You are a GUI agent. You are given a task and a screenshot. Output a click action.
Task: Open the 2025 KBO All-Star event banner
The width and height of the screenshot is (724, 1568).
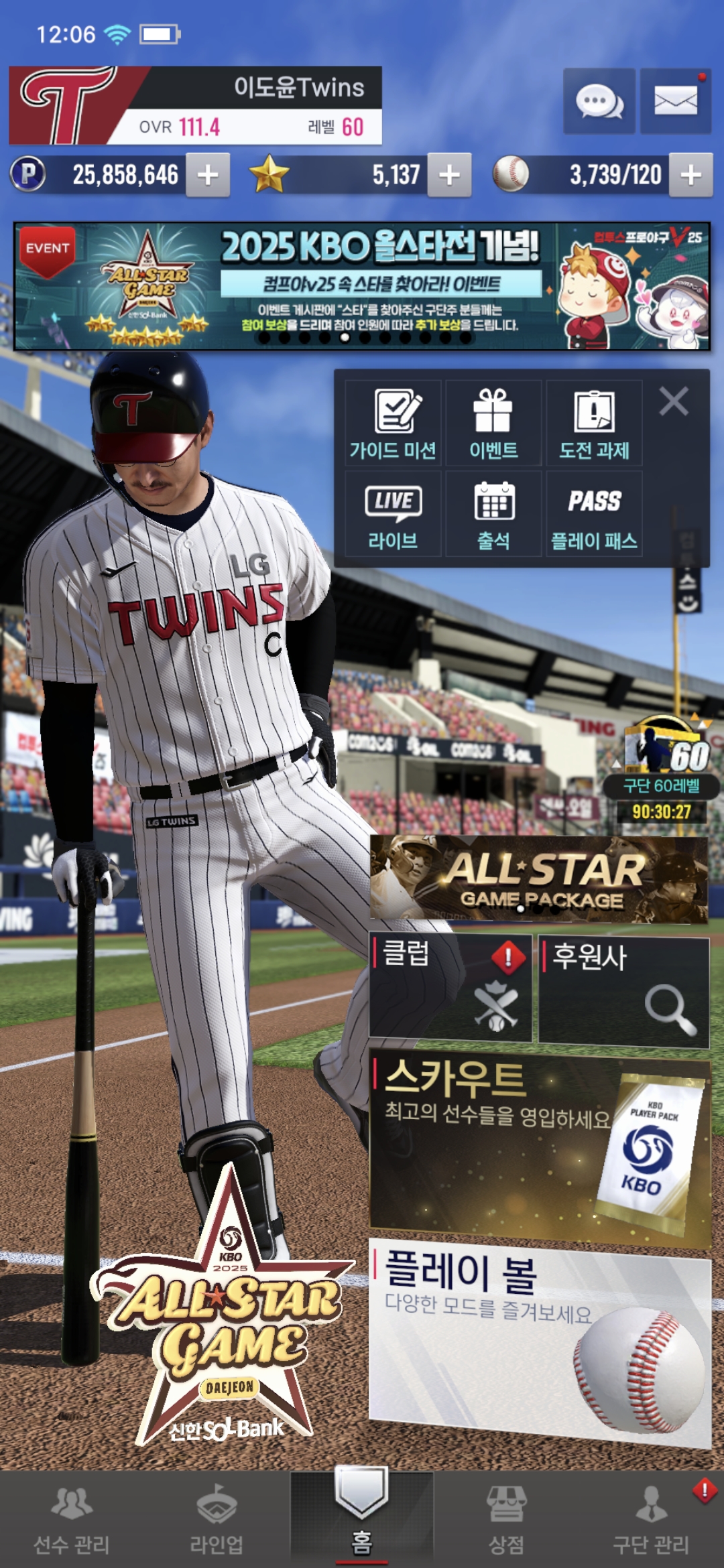[x=362, y=286]
